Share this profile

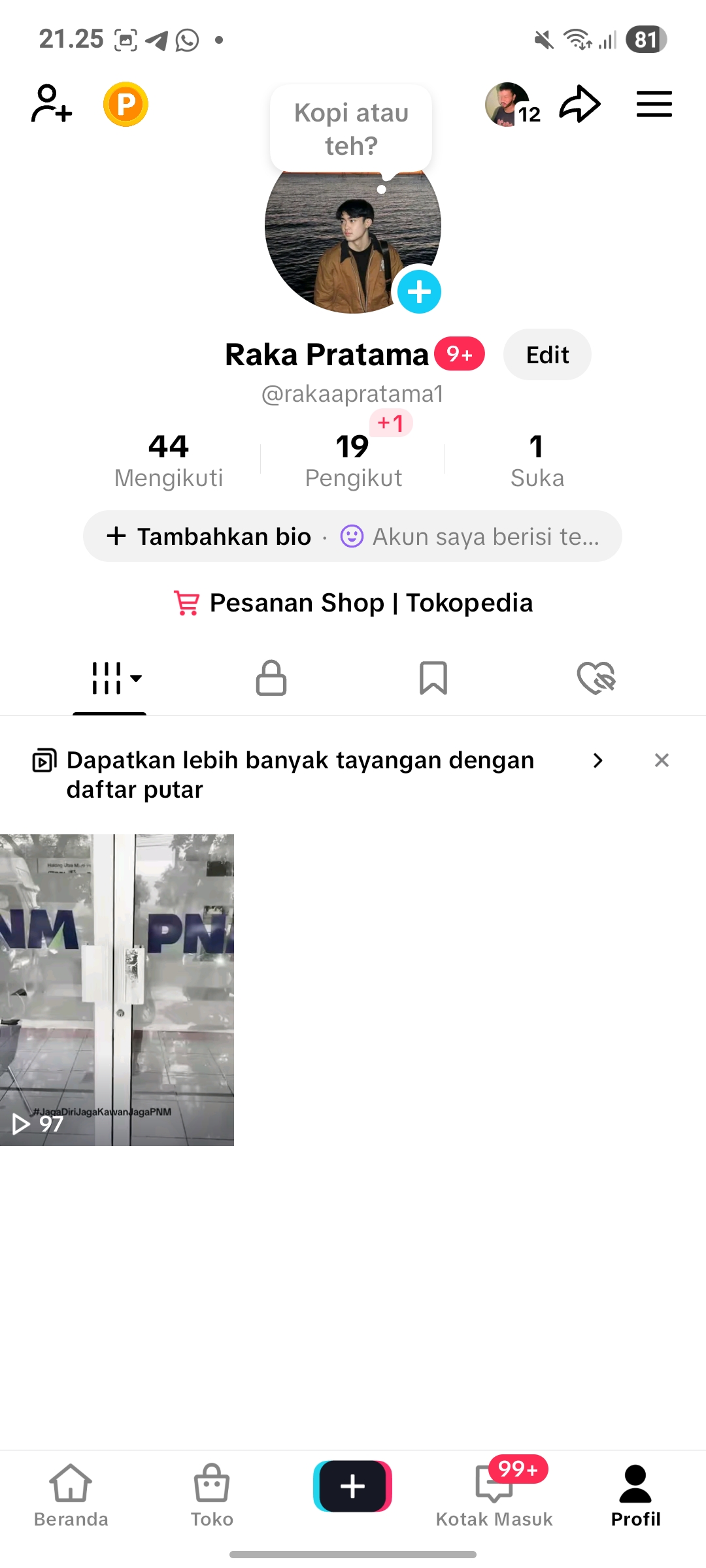click(580, 104)
